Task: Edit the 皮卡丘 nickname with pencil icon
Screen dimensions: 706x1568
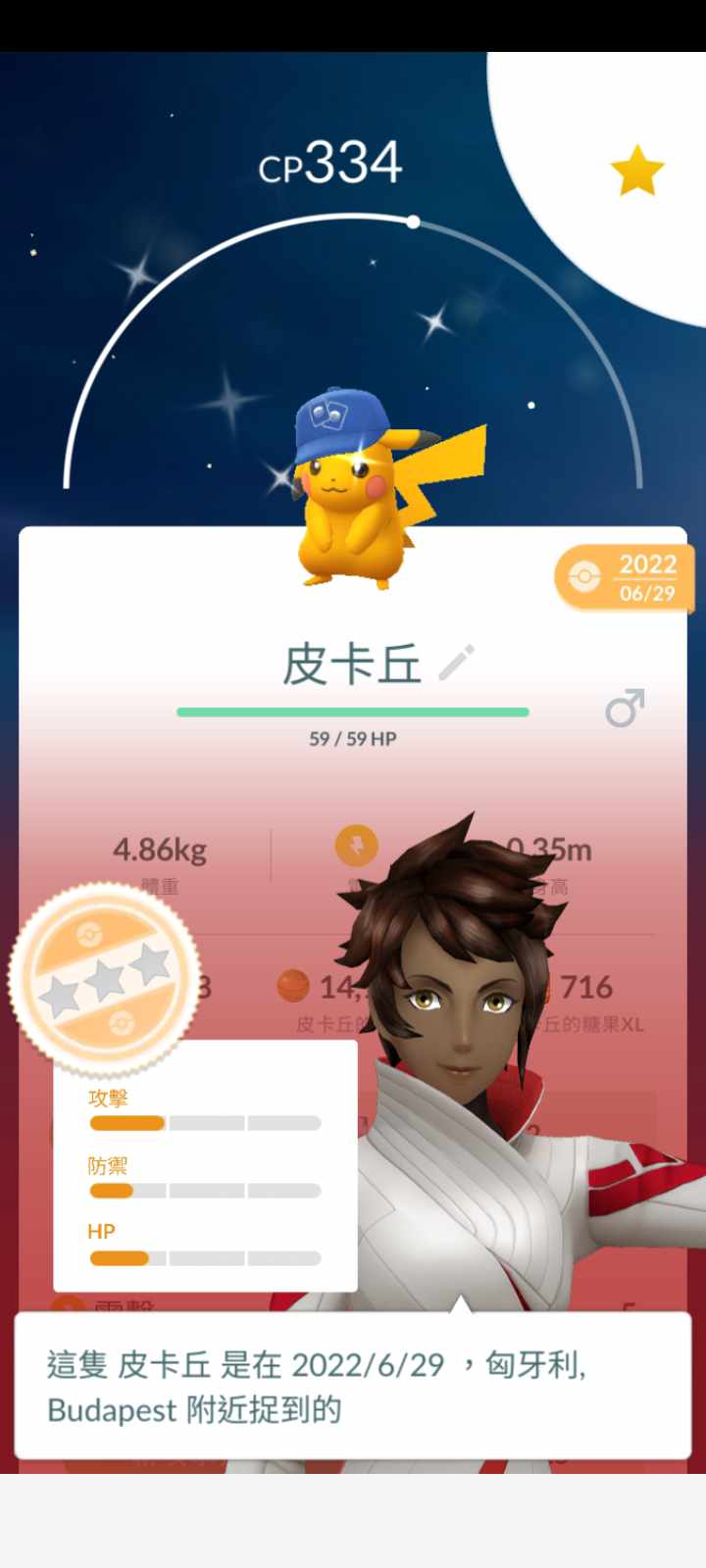Action: pos(457,663)
